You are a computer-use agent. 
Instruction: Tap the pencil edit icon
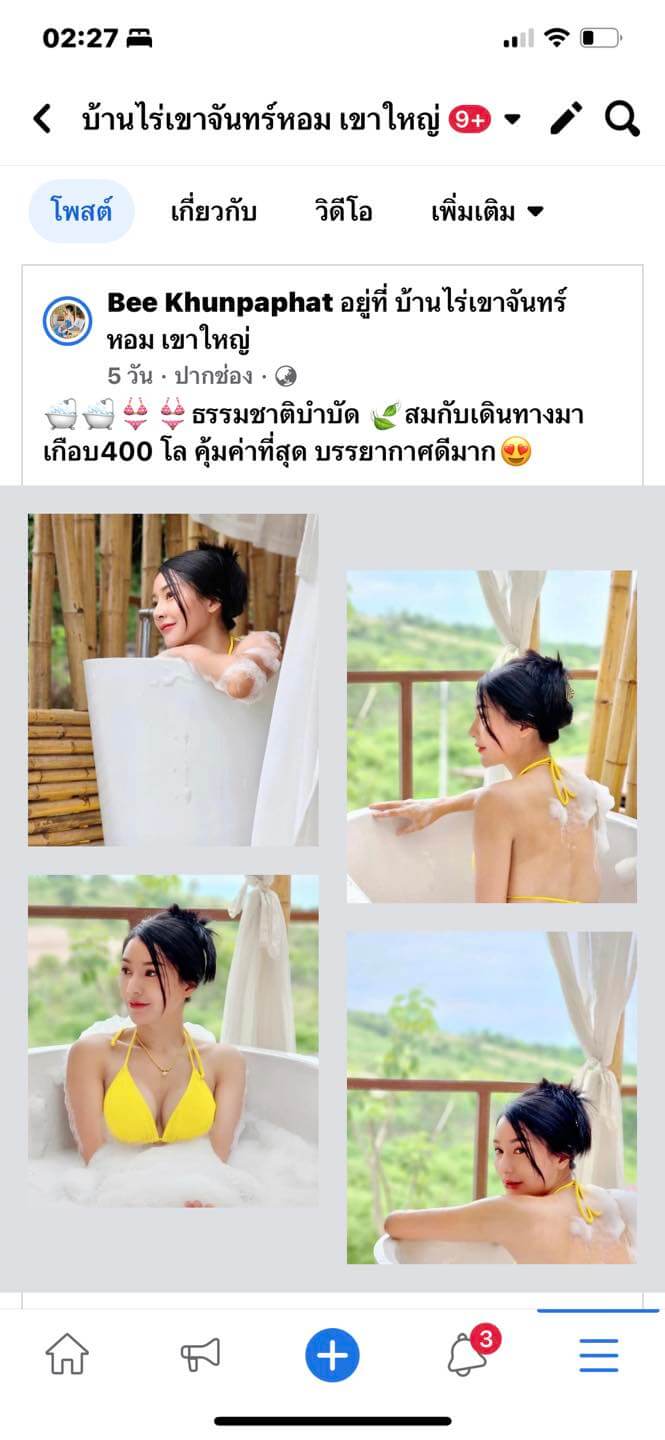(x=566, y=120)
